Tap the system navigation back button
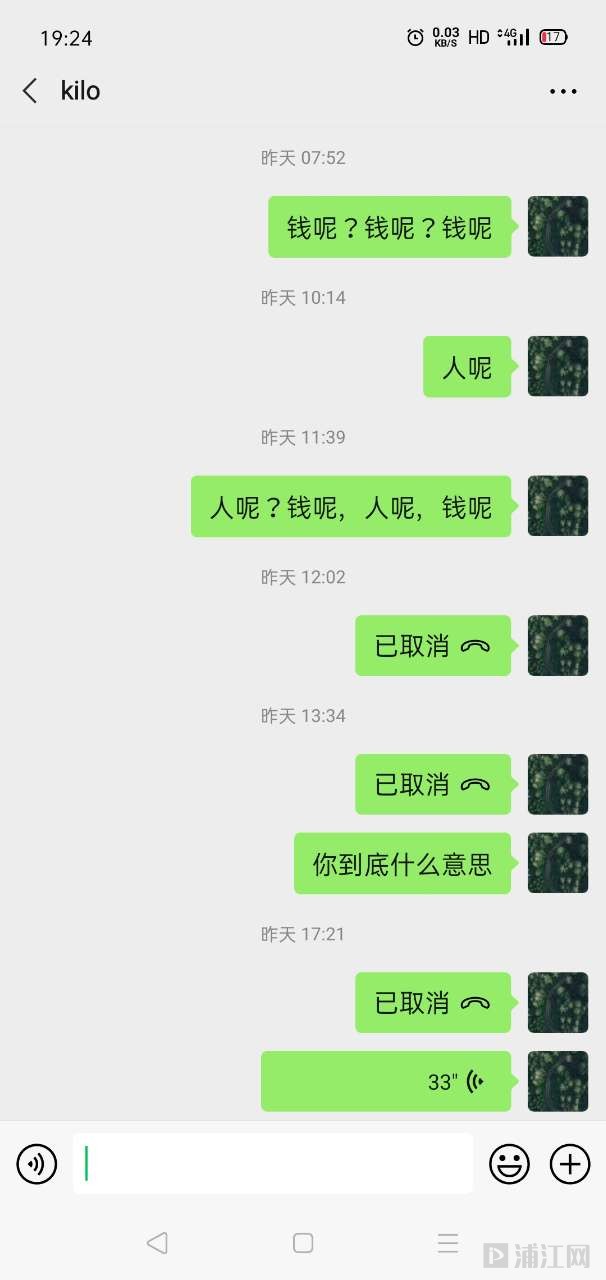 pos(157,1243)
